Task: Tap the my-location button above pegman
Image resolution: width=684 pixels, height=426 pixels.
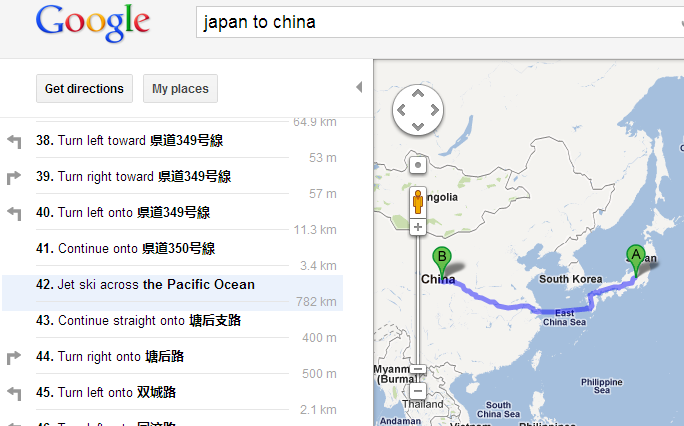Action: click(x=419, y=165)
